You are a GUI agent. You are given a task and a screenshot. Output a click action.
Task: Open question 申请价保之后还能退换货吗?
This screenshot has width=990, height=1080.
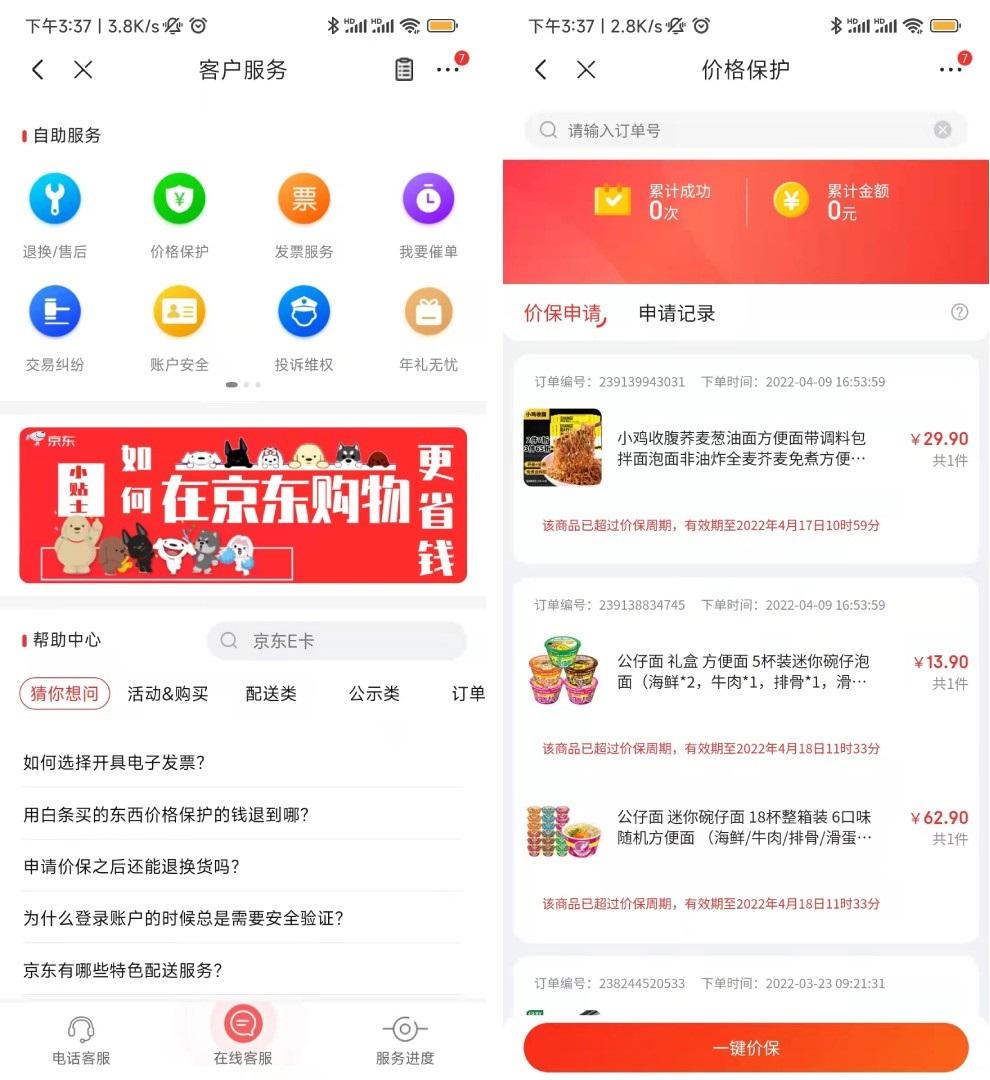pos(131,867)
